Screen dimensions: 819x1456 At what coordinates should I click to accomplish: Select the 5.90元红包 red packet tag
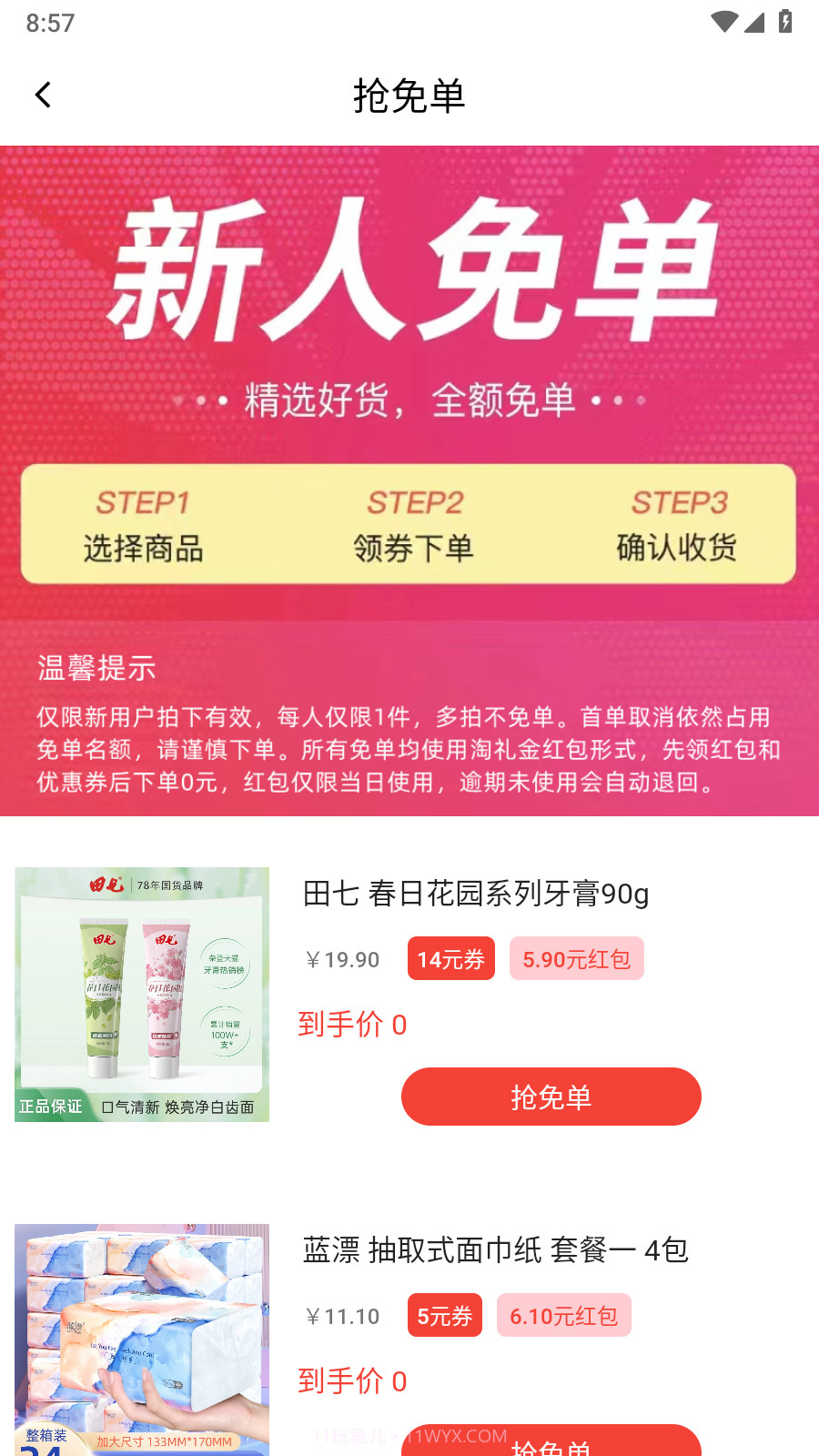coord(577,958)
